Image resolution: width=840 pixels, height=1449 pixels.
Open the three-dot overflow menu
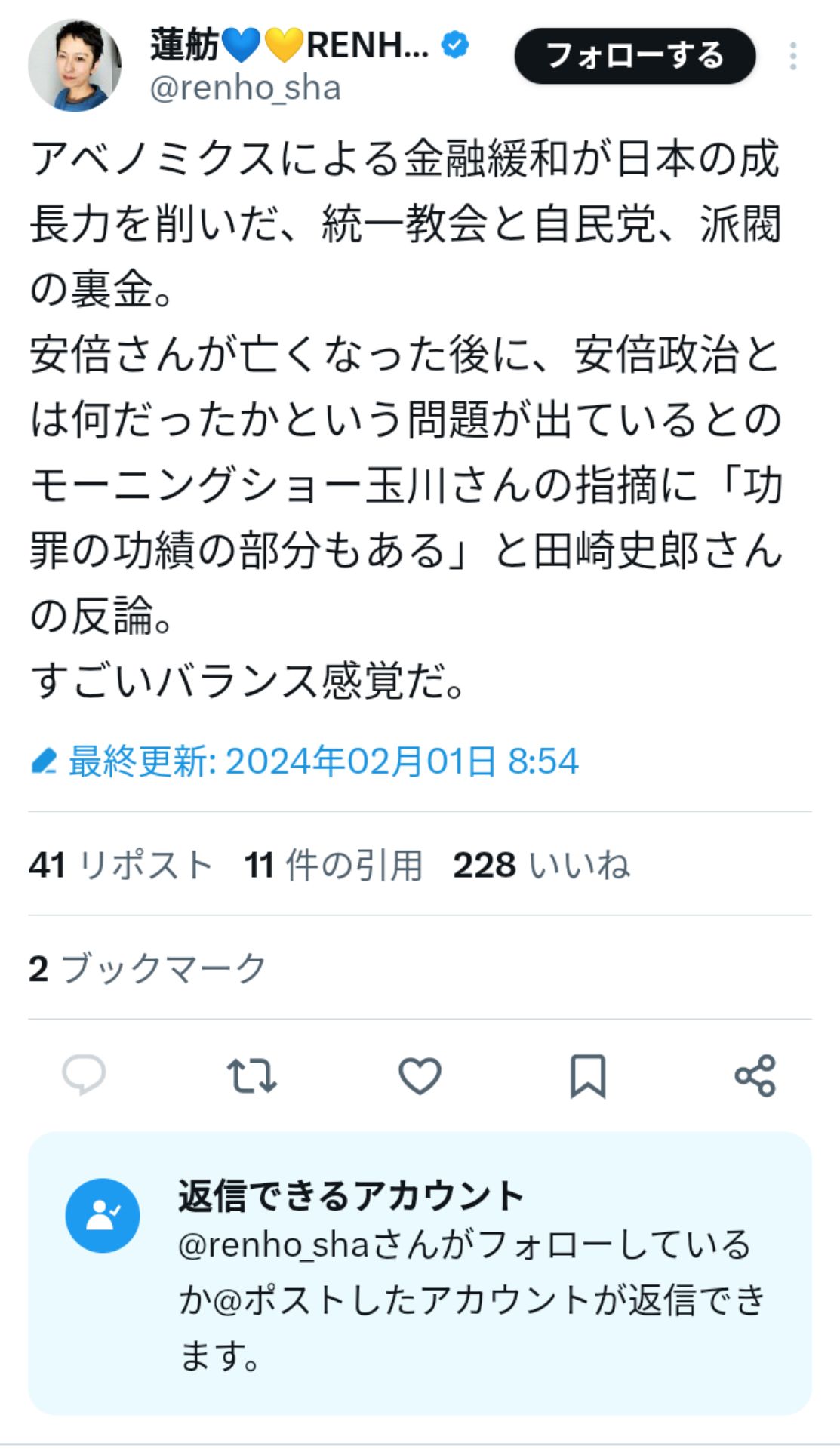click(x=792, y=57)
